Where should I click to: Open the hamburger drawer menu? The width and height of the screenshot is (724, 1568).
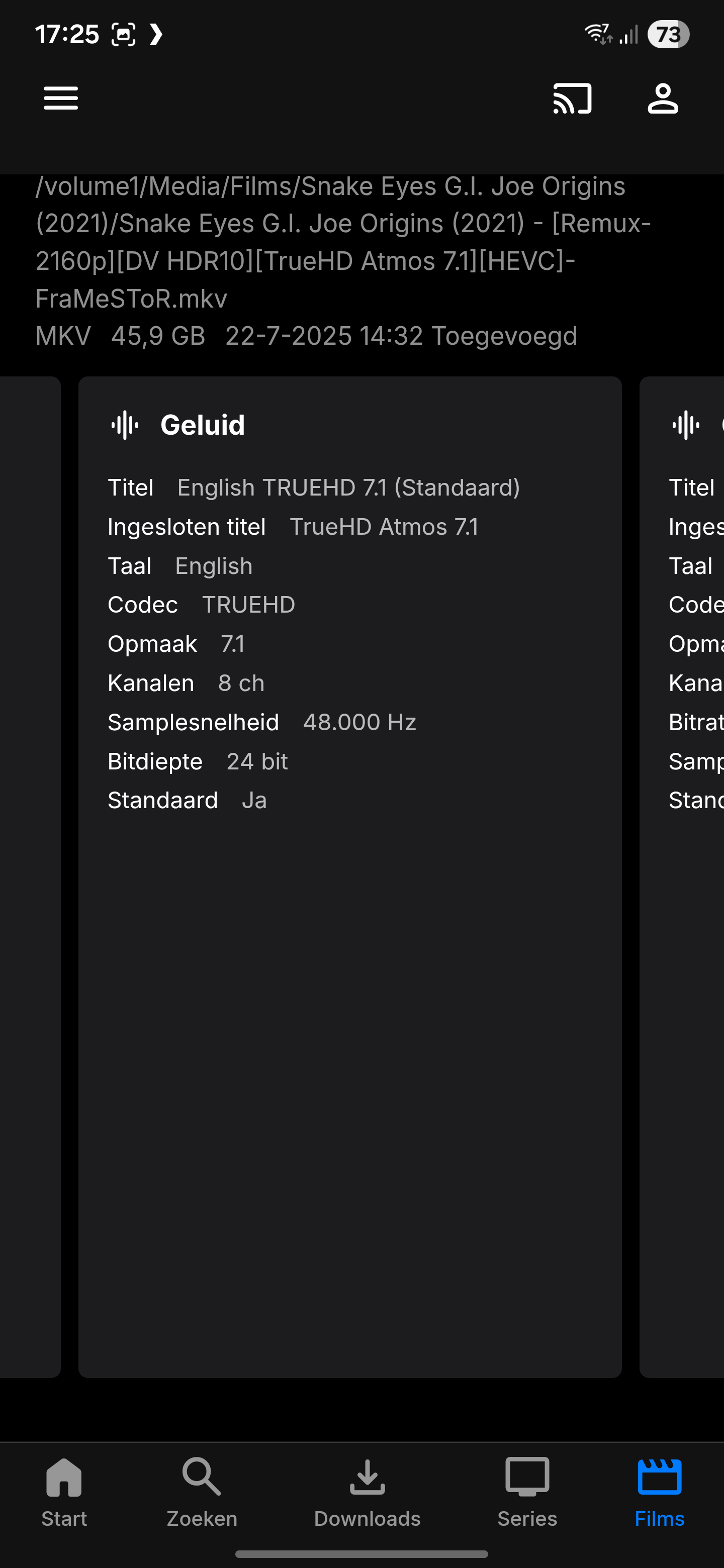[x=61, y=99]
